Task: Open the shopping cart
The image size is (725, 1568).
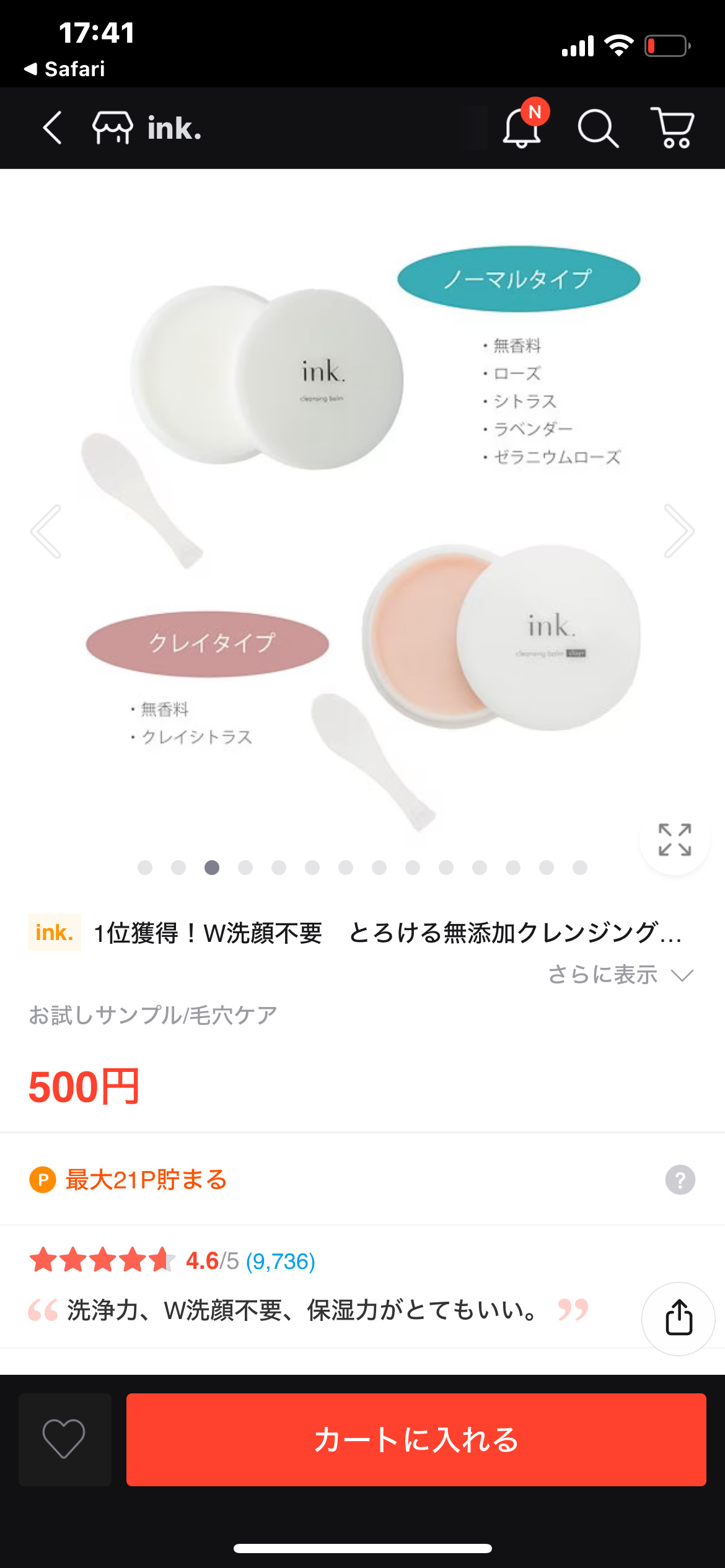Action: tap(673, 128)
